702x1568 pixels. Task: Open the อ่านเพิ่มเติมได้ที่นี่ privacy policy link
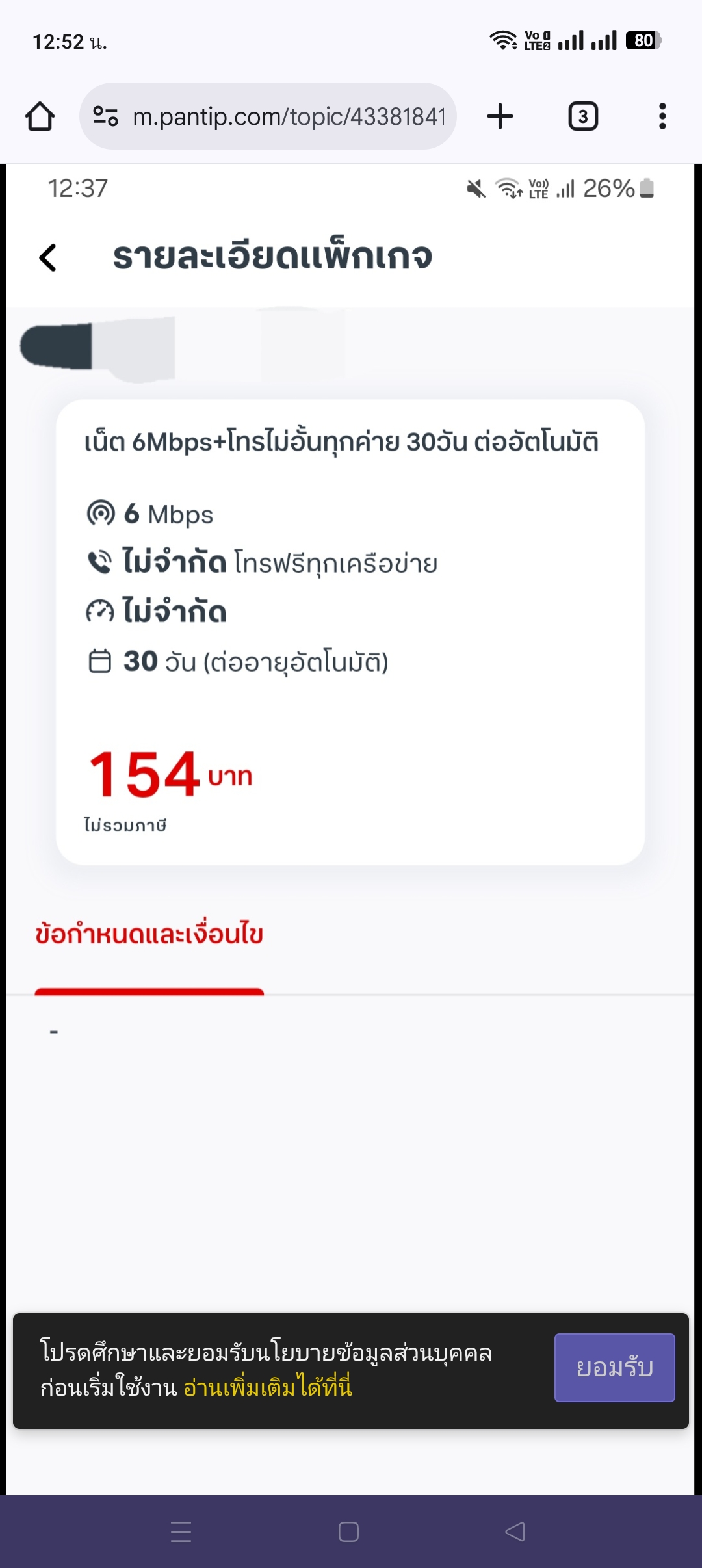pos(268,1387)
